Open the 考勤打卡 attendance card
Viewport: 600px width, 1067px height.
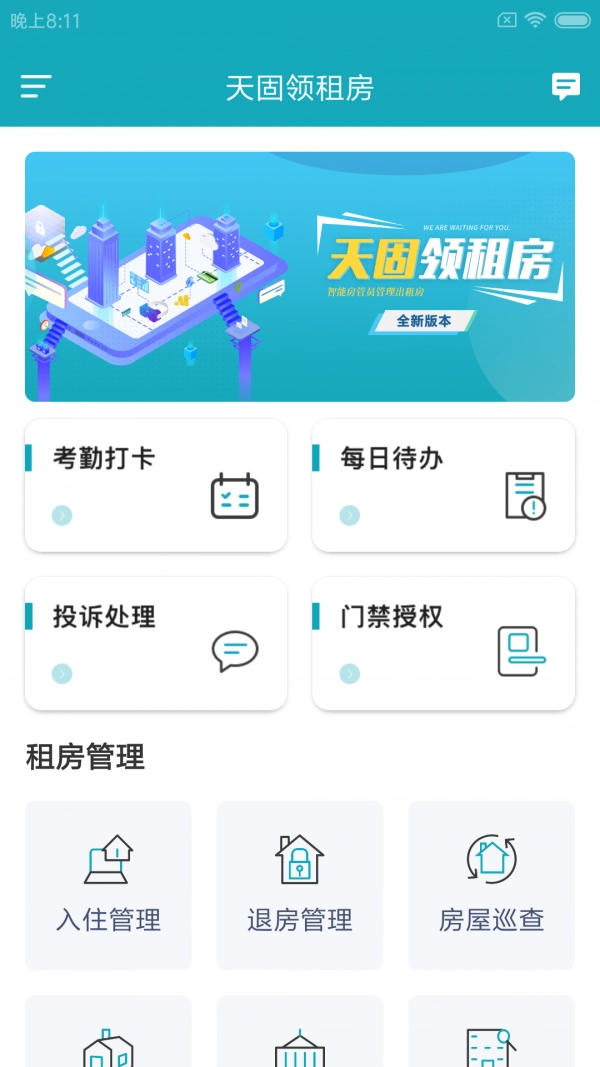[x=156, y=485]
